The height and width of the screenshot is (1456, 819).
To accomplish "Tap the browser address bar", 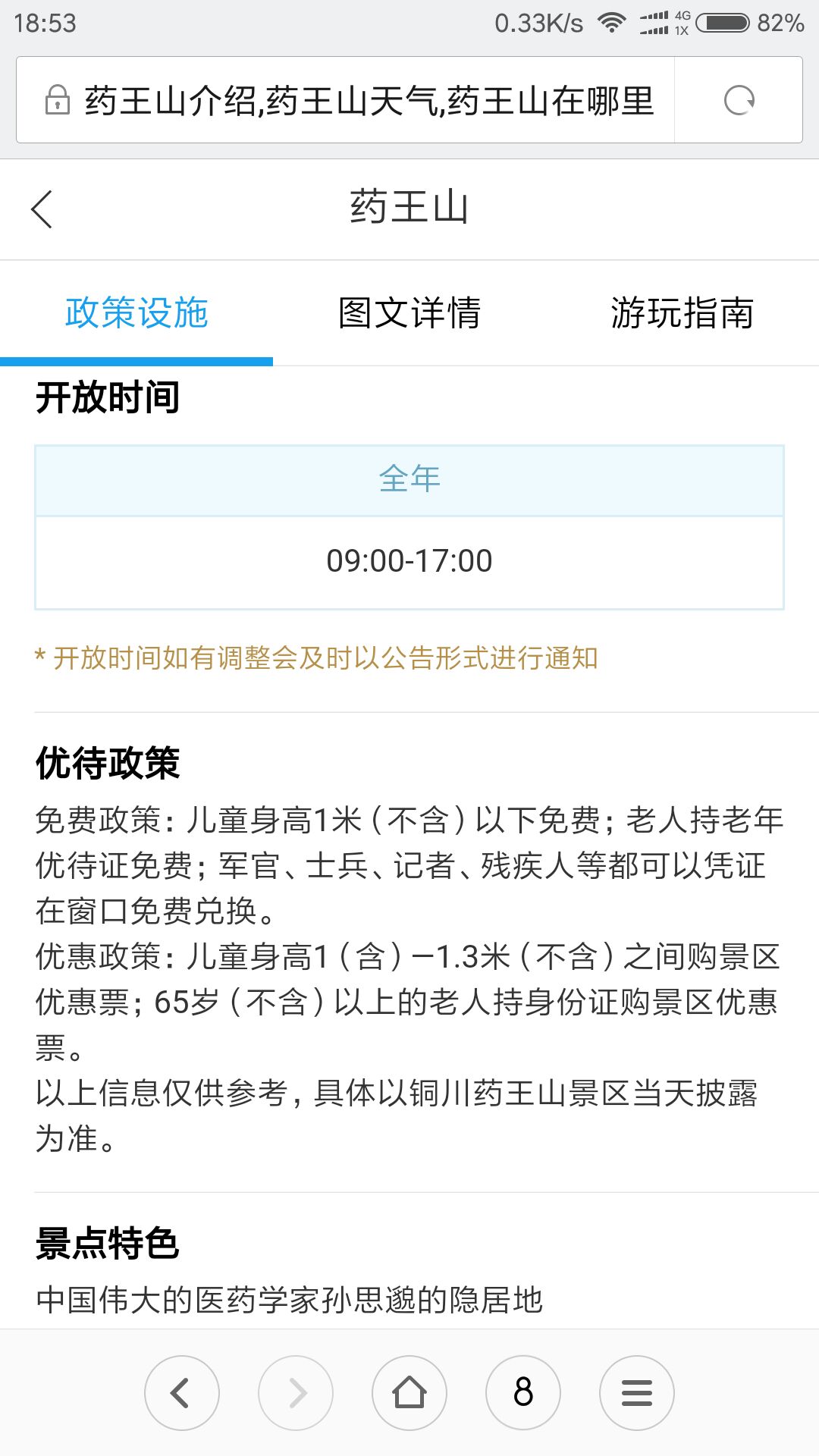I will coord(346,100).
